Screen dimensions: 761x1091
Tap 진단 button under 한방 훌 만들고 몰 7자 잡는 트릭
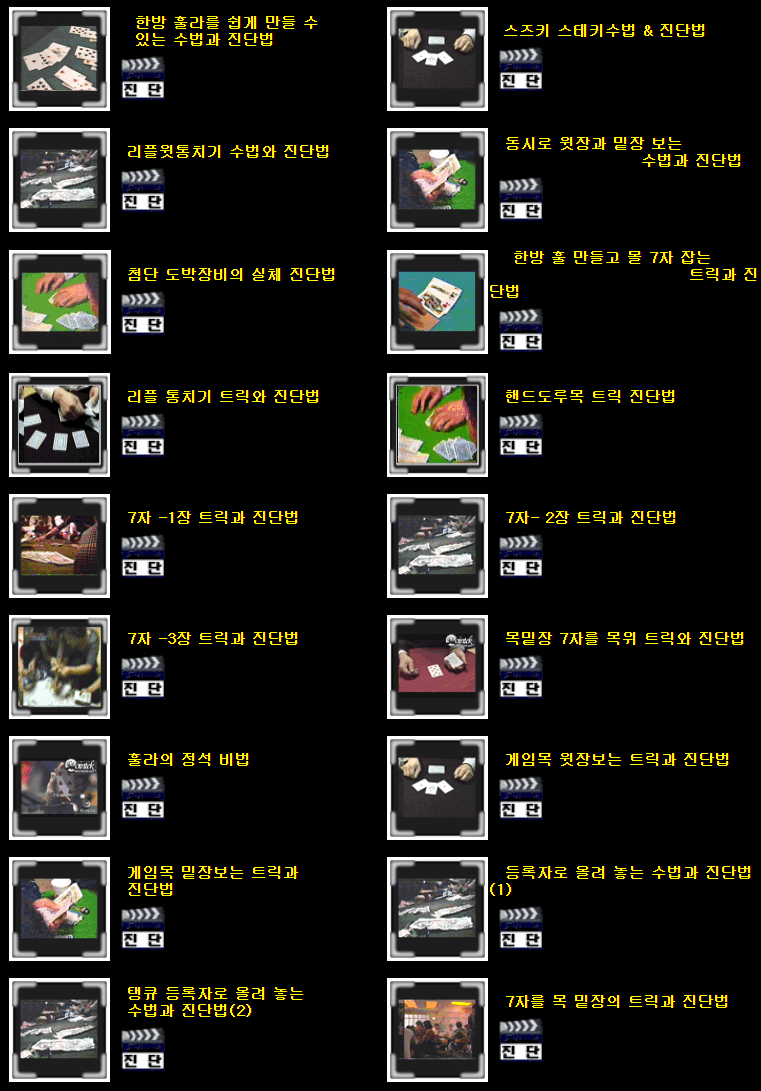point(520,341)
